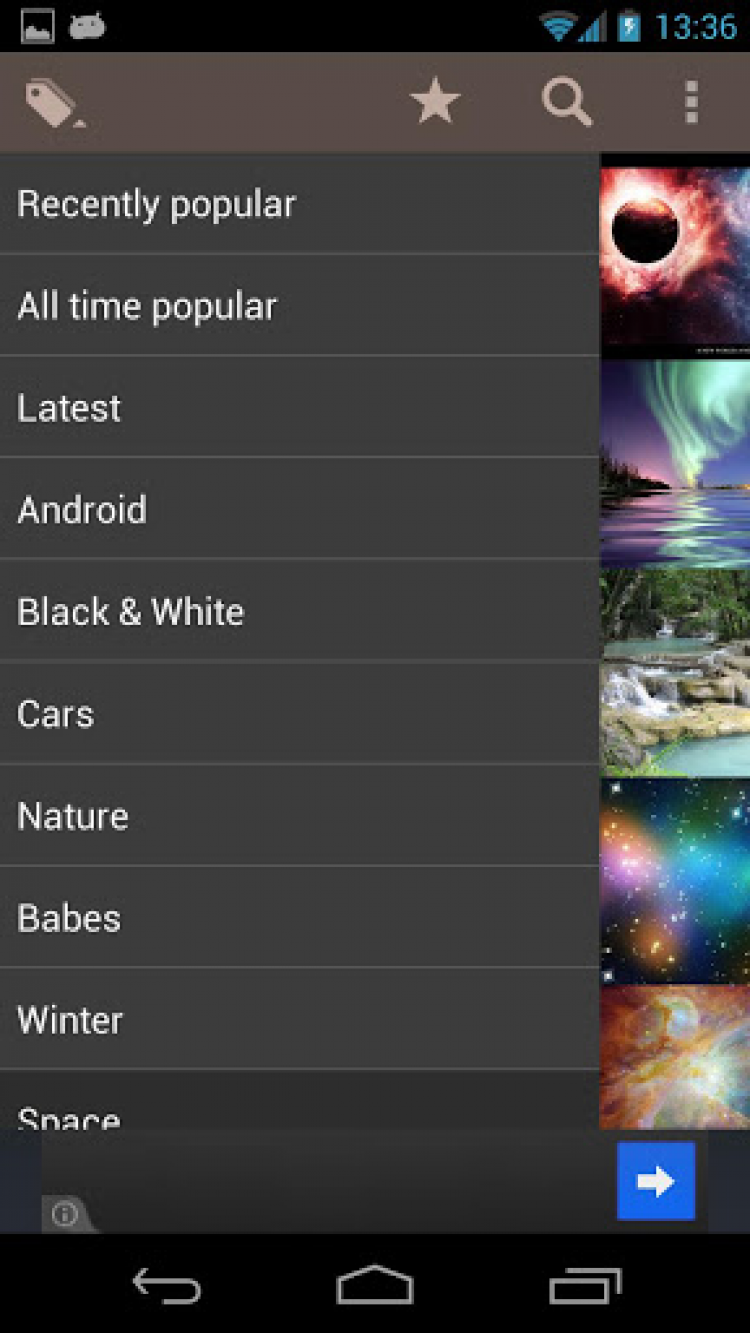Choose All time popular category
The image size is (750, 1333).
click(x=300, y=307)
